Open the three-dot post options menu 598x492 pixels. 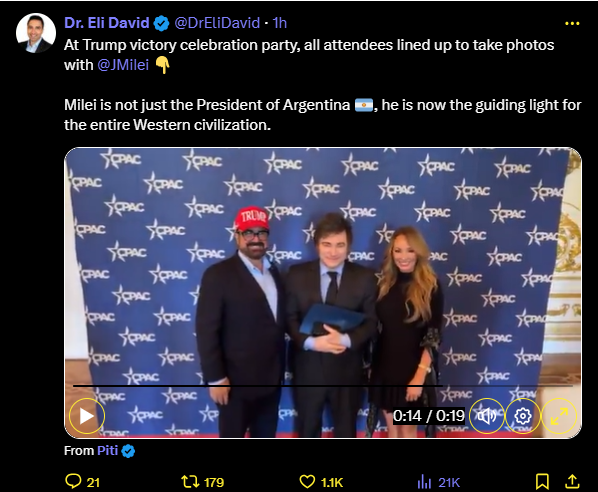pyautogui.click(x=572, y=24)
